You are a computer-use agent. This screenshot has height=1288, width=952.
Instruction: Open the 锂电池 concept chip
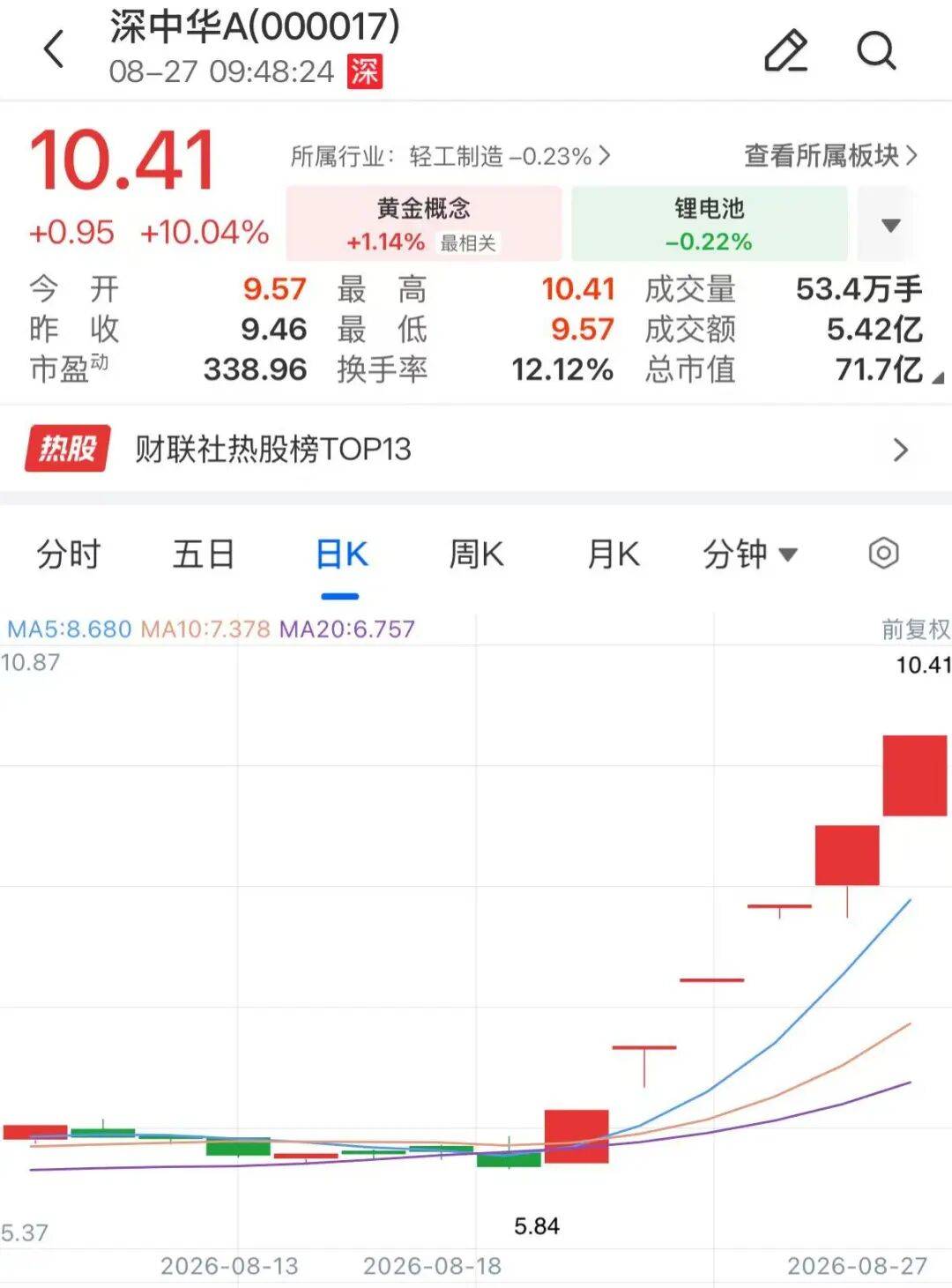coord(709,224)
